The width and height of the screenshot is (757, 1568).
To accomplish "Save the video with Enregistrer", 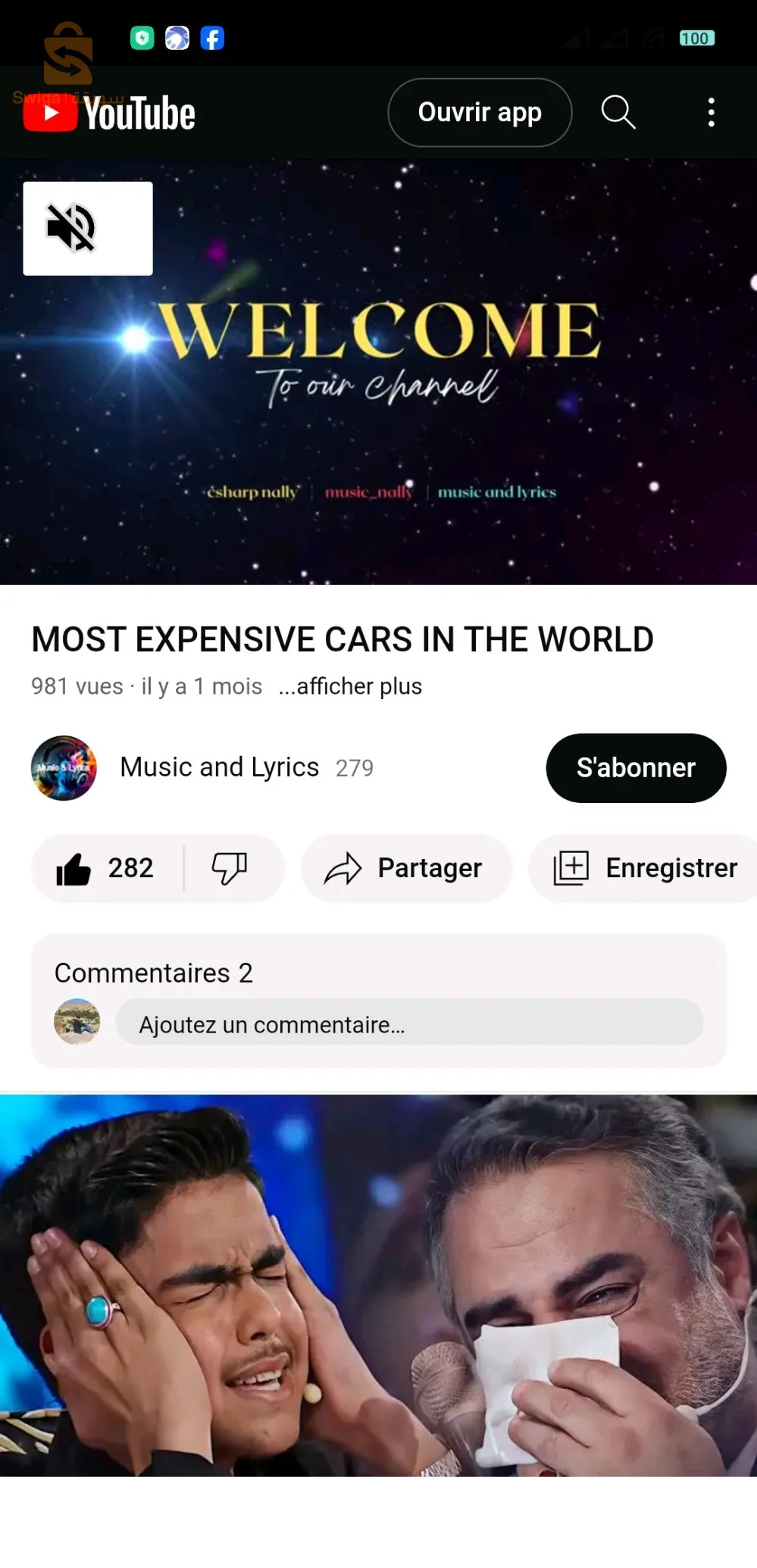I will point(646,868).
